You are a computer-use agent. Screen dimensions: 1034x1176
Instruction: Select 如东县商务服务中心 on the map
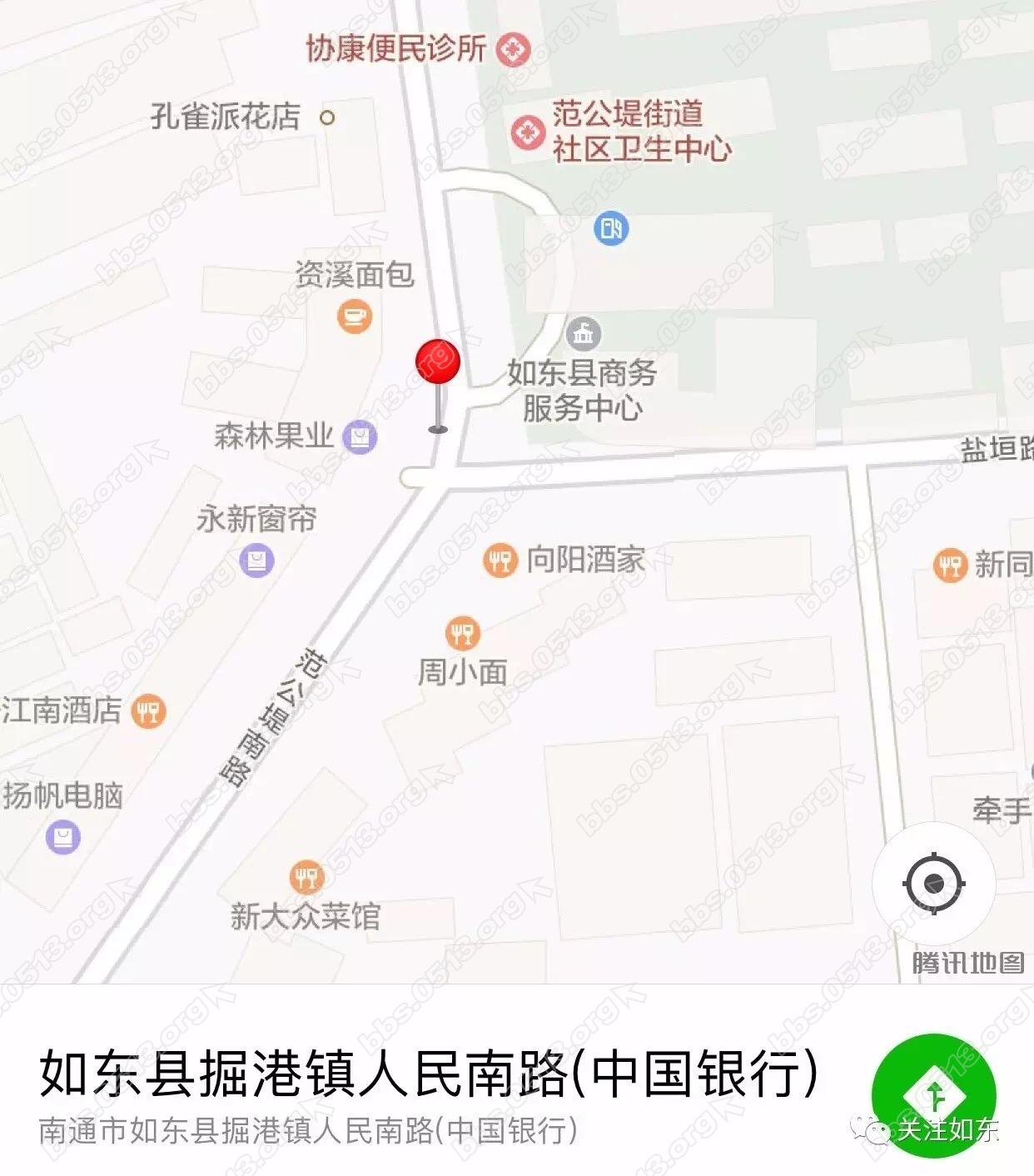pyautogui.click(x=584, y=334)
